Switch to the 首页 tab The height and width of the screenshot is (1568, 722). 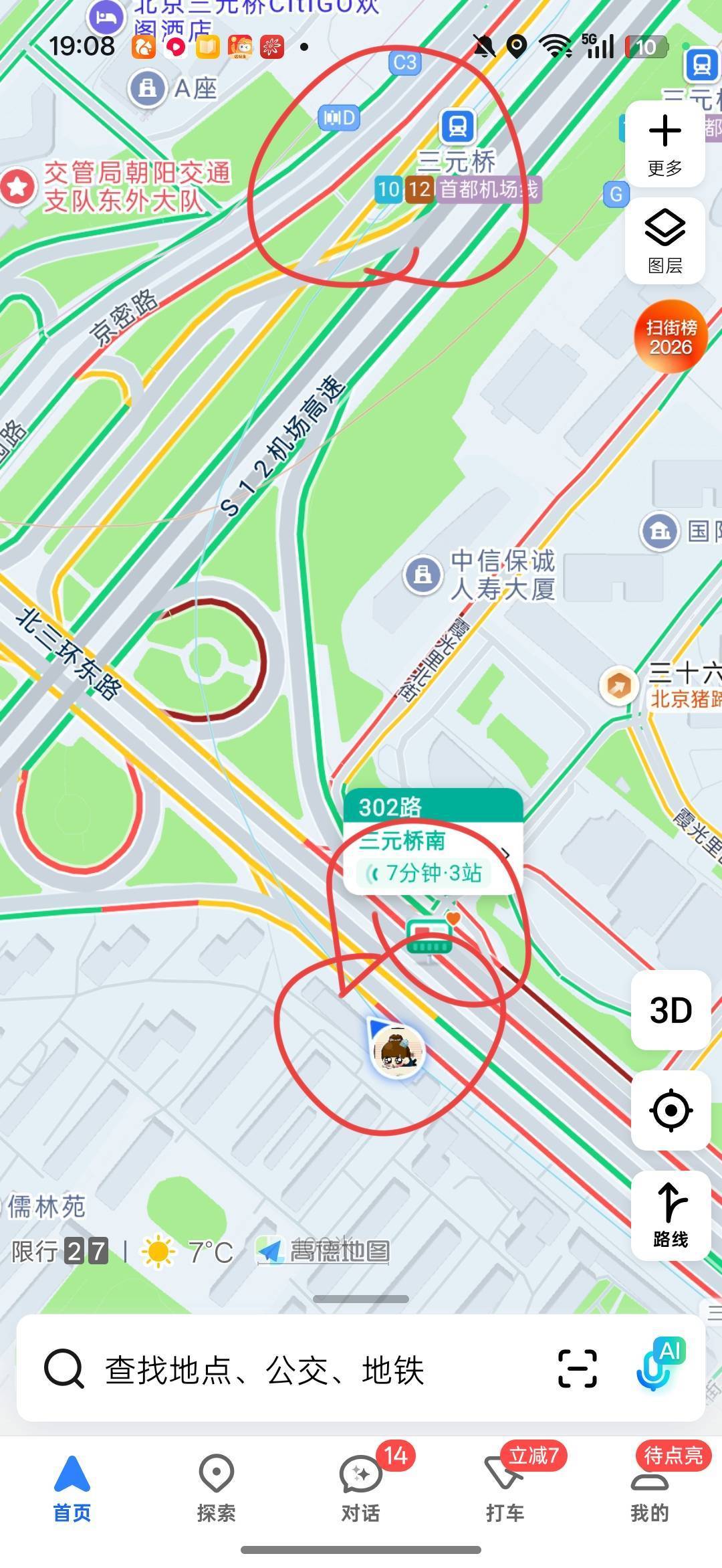(72, 1486)
